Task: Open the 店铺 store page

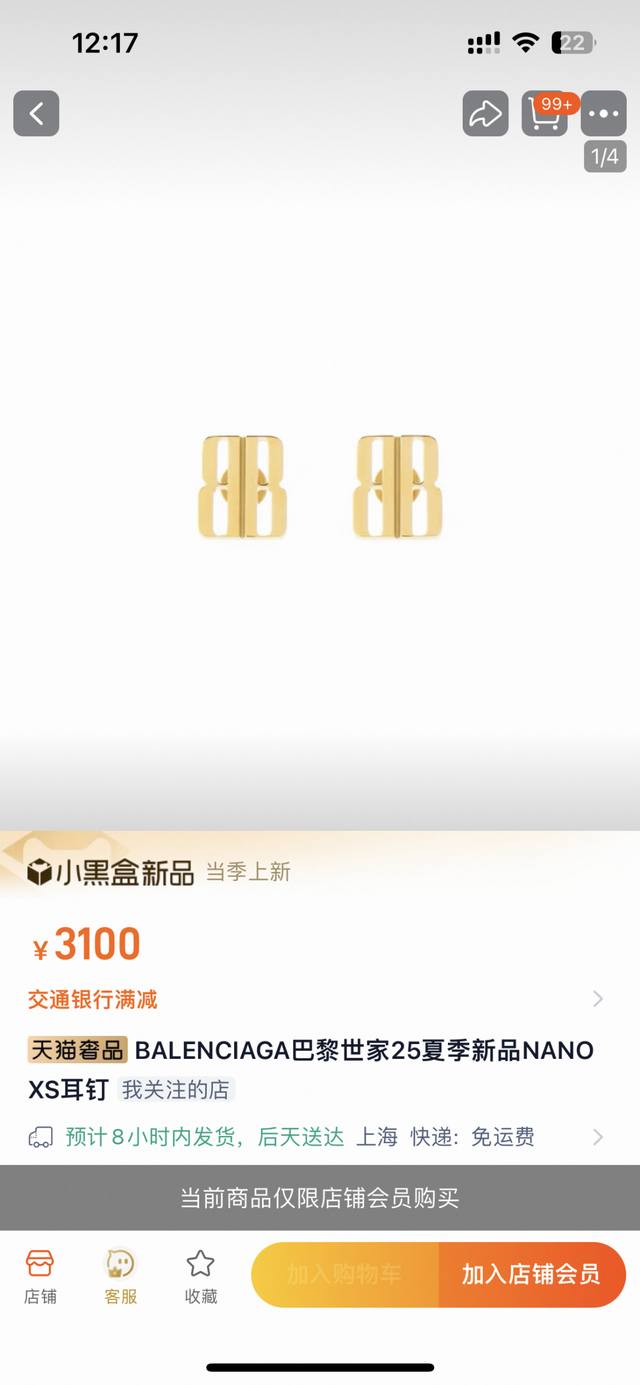Action: coord(40,1275)
